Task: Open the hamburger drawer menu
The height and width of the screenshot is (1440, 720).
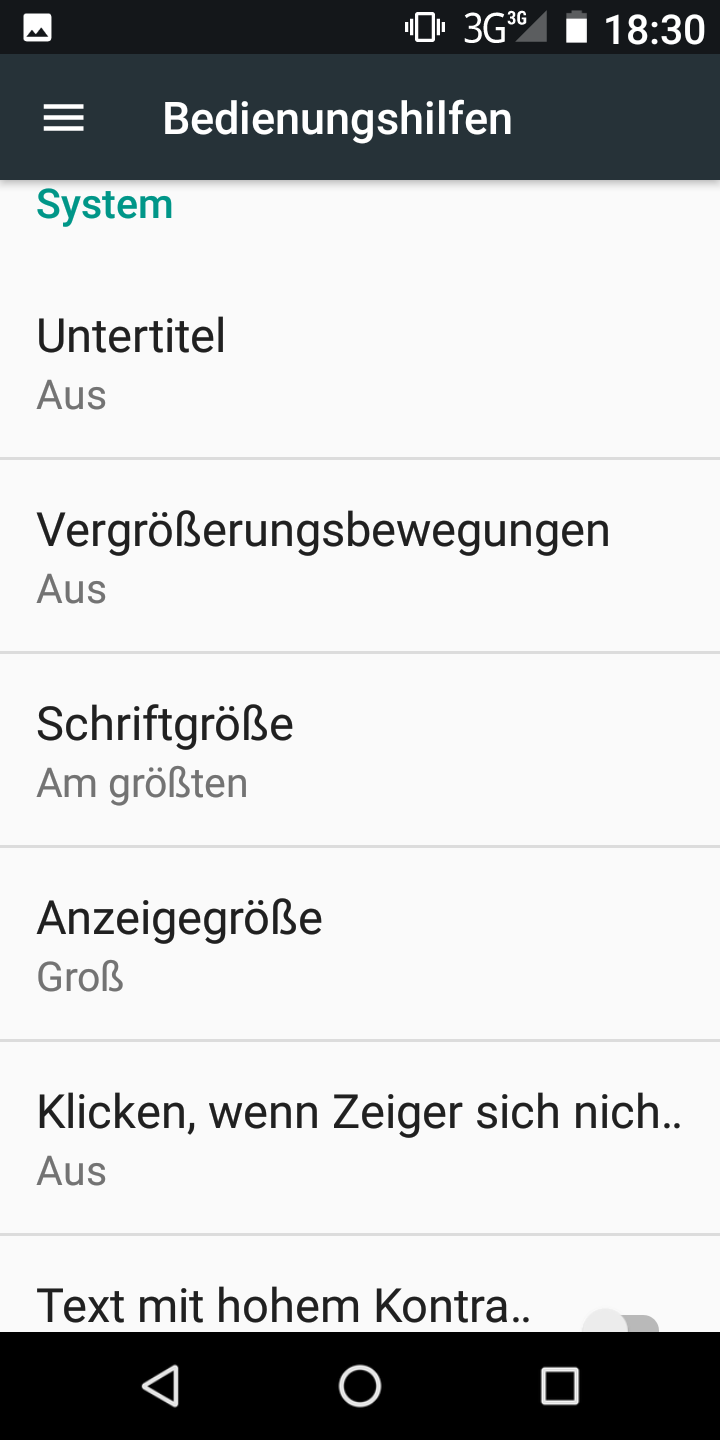Action: (x=63, y=118)
